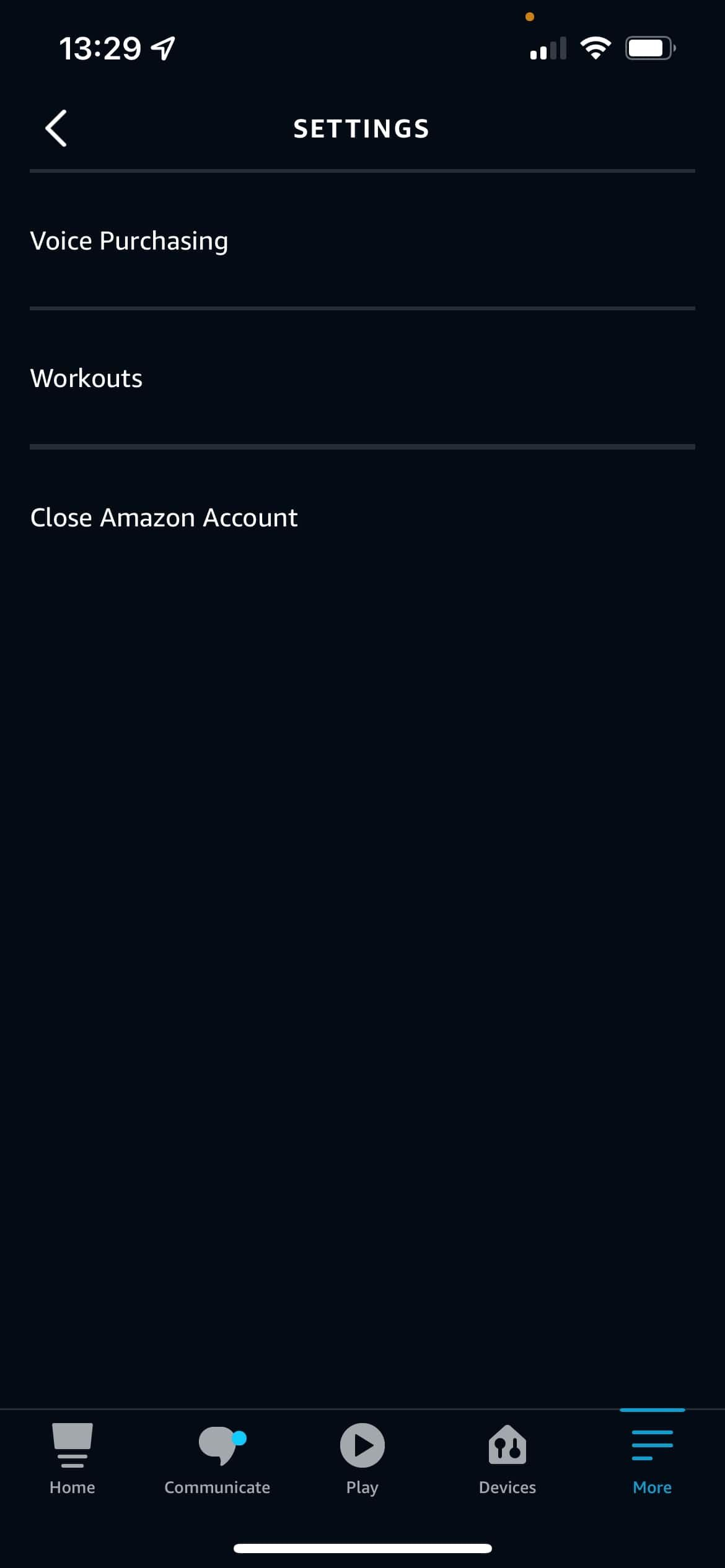Go back using the left chevron
The width and height of the screenshot is (725, 1568).
pyautogui.click(x=55, y=129)
